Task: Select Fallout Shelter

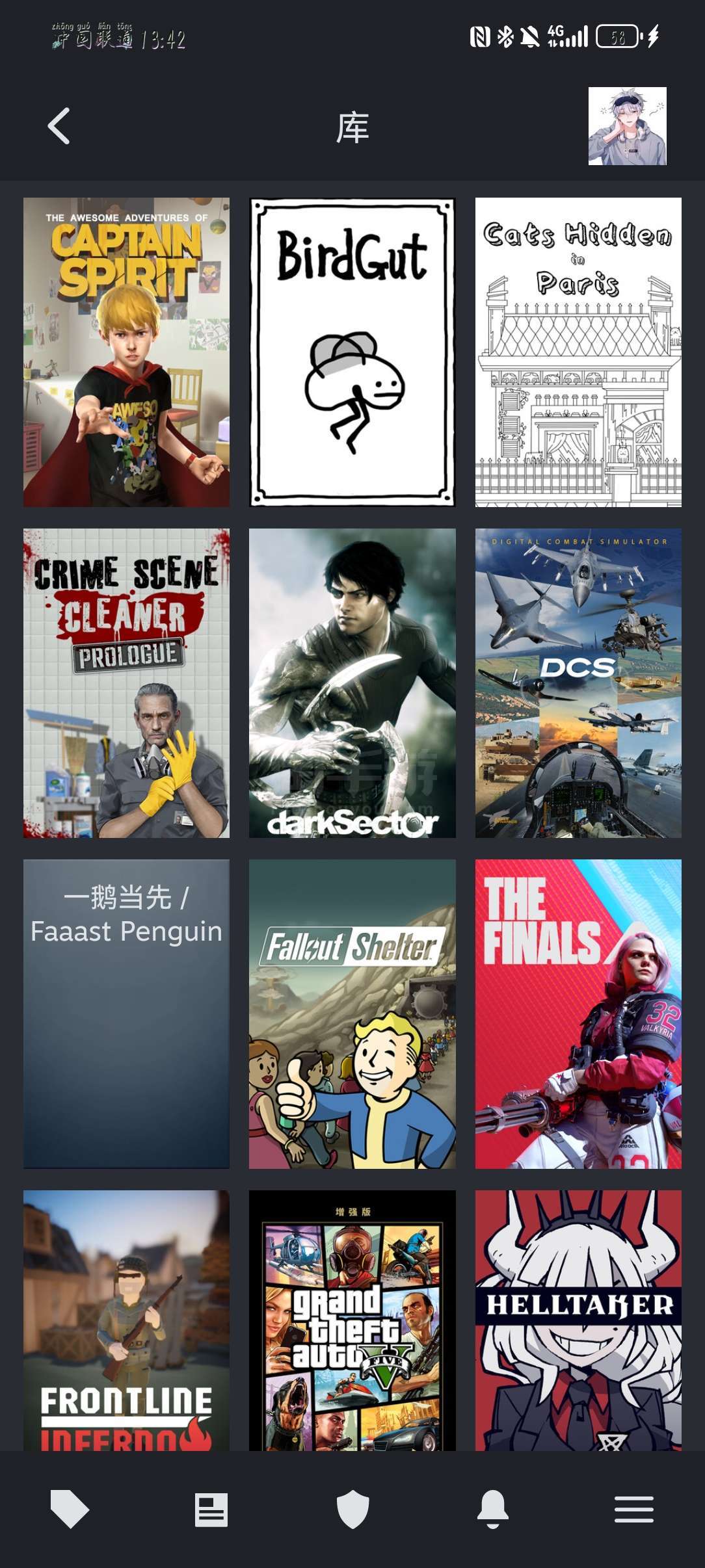Action: (x=352, y=1013)
